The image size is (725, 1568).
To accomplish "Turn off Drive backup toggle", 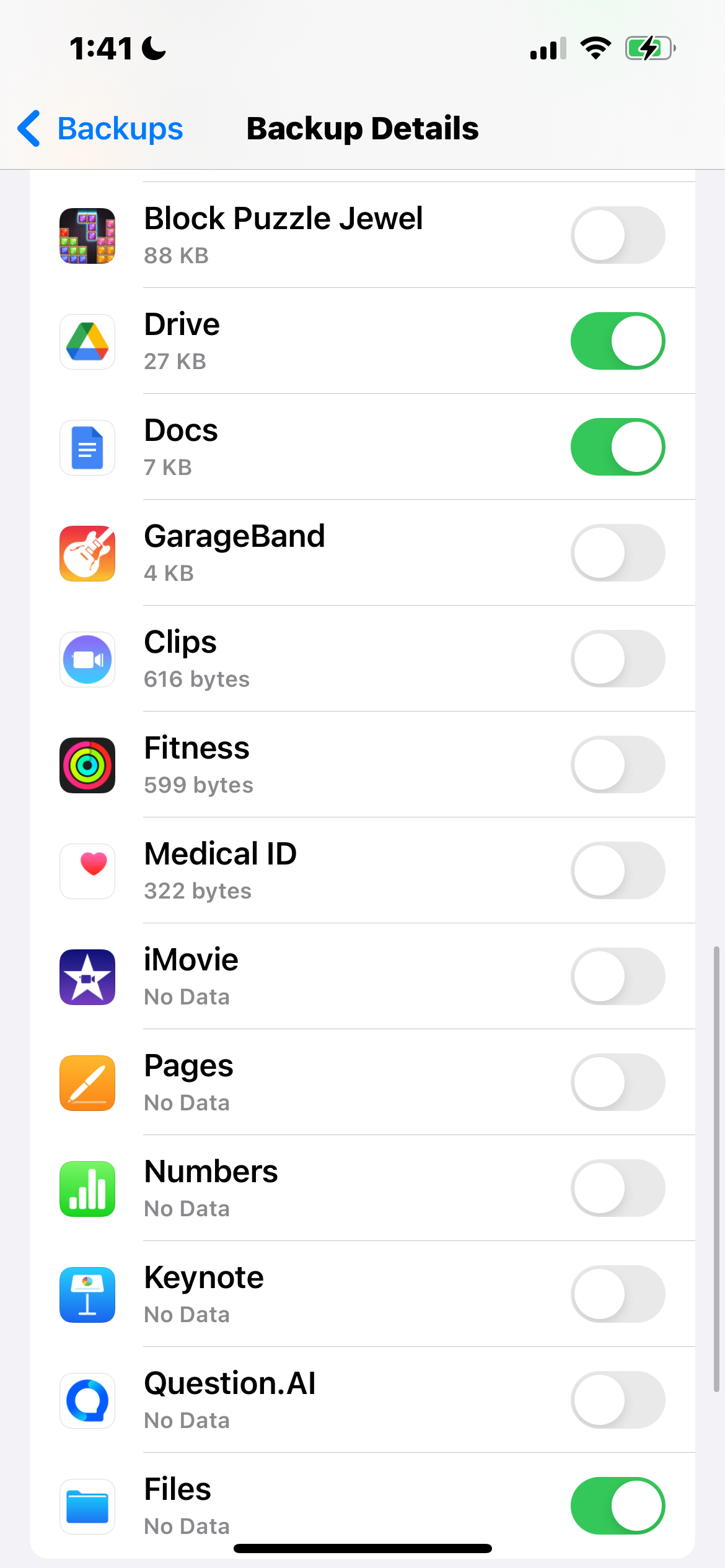I will 617,341.
